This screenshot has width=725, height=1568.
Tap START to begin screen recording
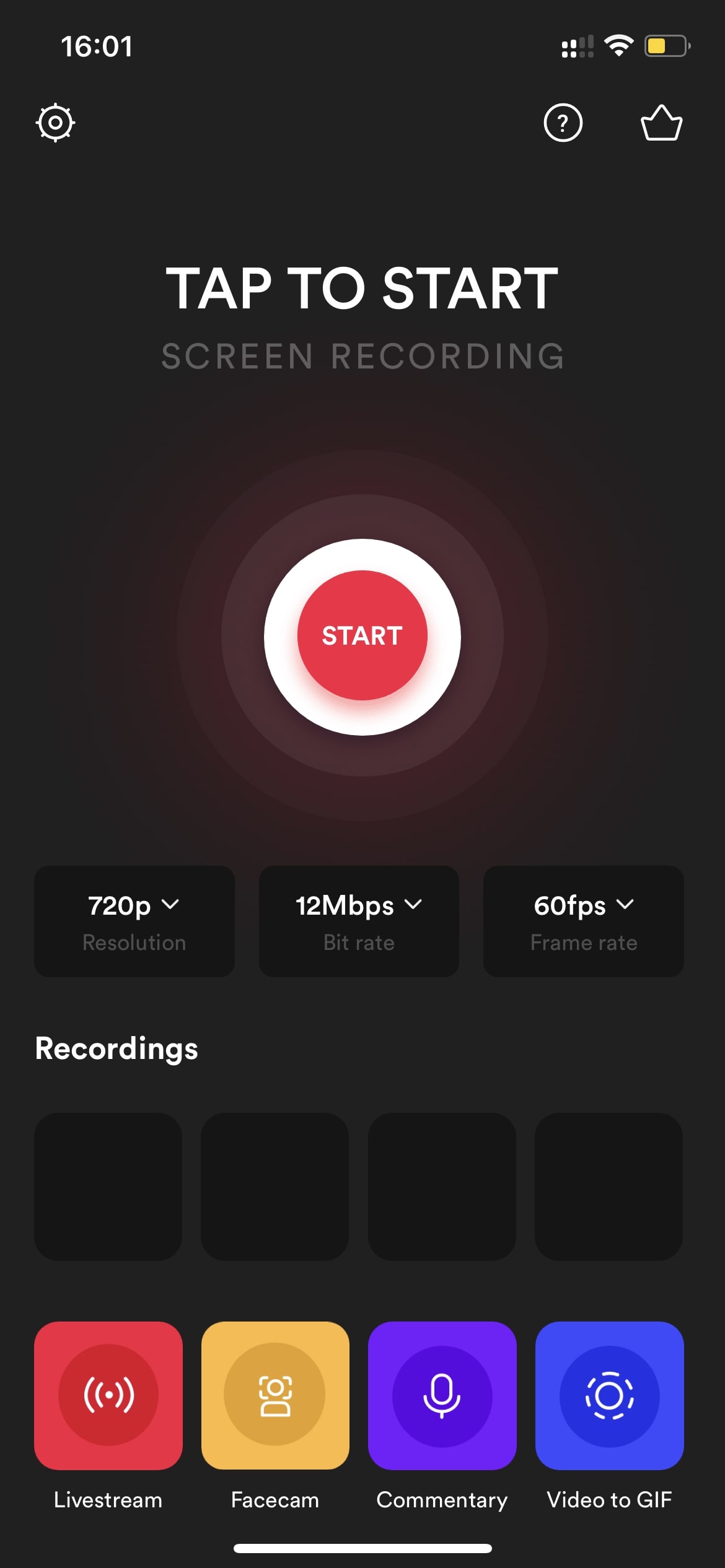362,636
